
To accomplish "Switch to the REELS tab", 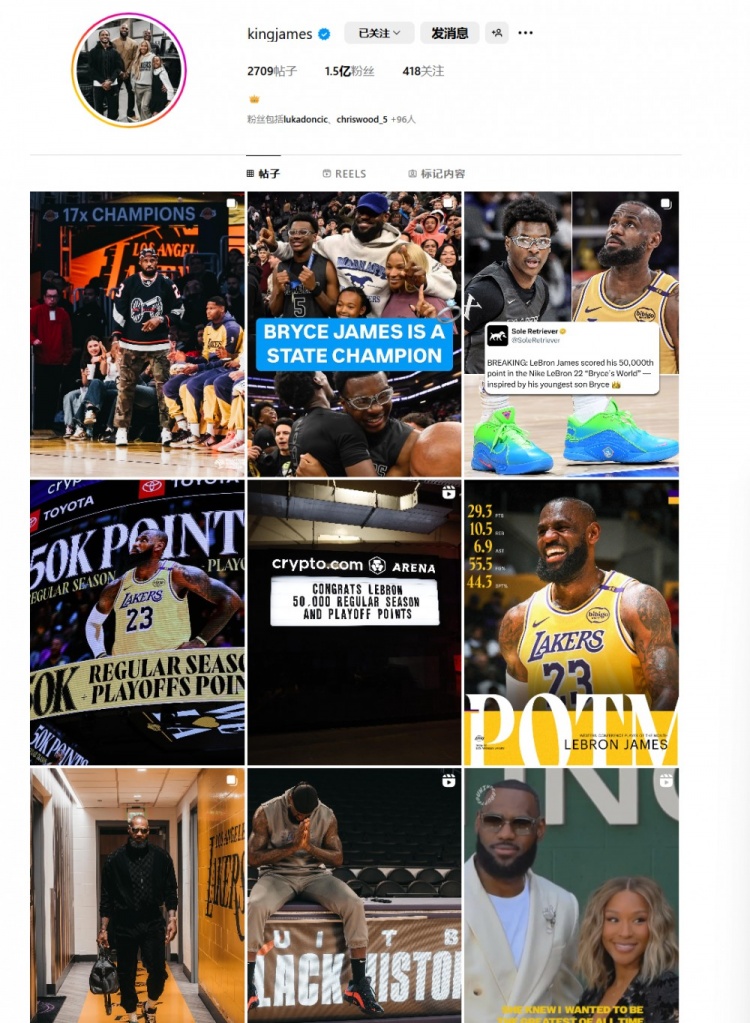I will [344, 173].
